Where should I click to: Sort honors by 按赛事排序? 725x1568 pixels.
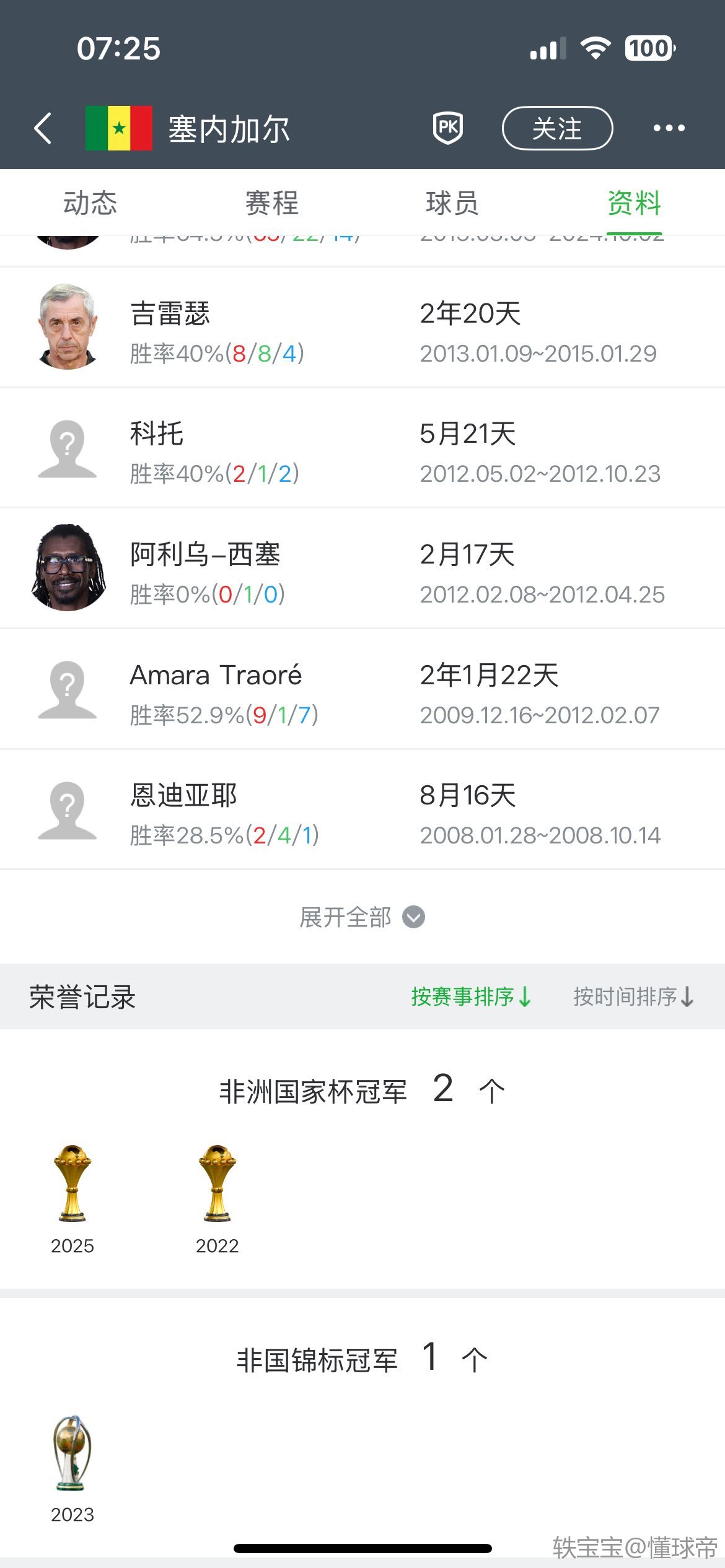pyautogui.click(x=471, y=996)
